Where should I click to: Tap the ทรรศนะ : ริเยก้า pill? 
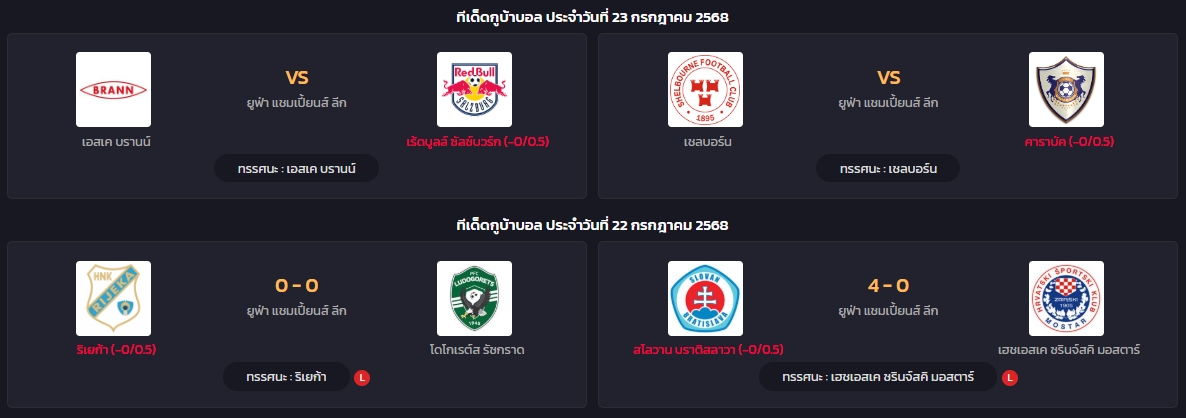[x=285, y=377]
